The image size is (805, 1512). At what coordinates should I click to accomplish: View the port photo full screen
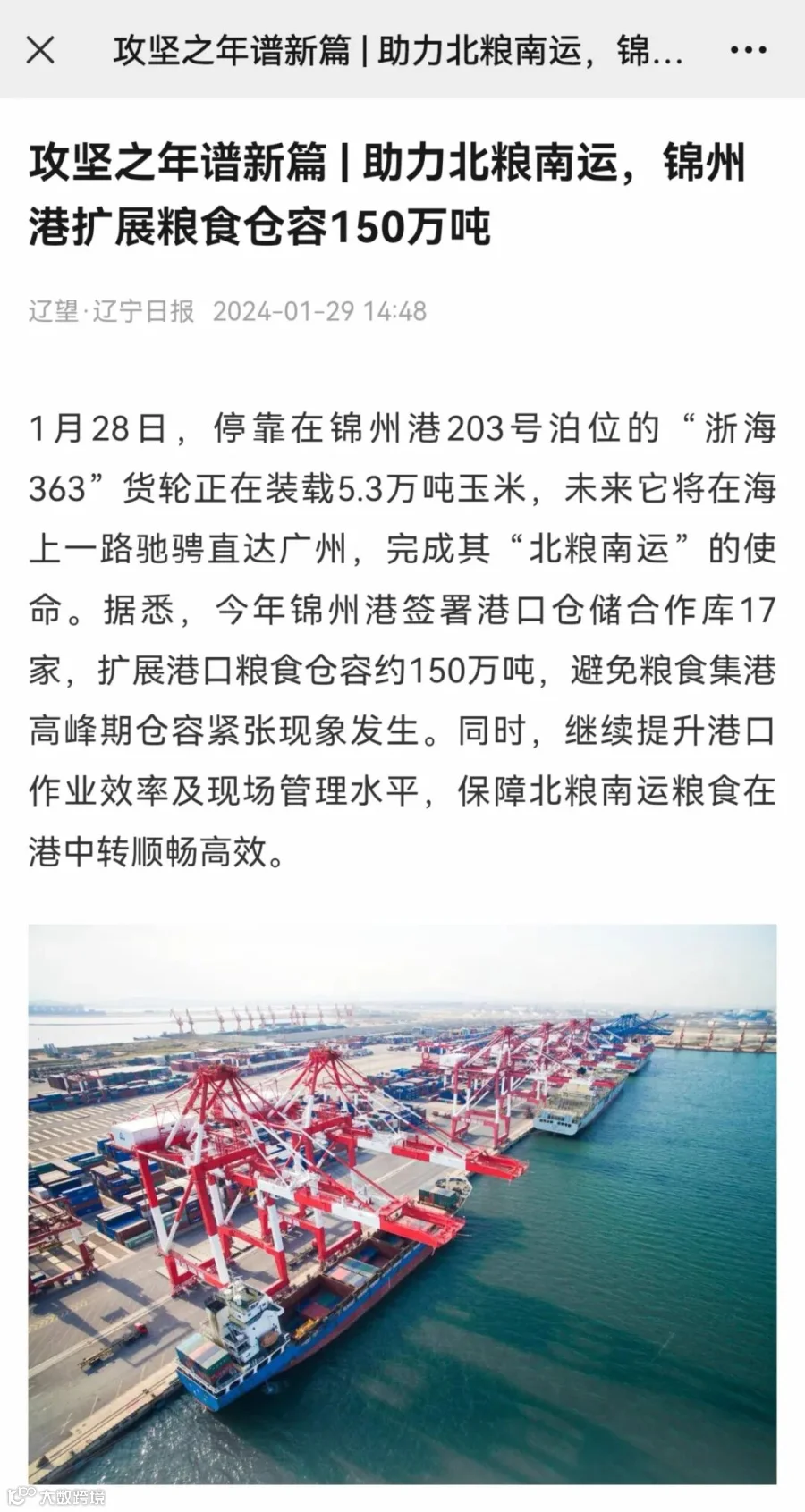(402, 1204)
